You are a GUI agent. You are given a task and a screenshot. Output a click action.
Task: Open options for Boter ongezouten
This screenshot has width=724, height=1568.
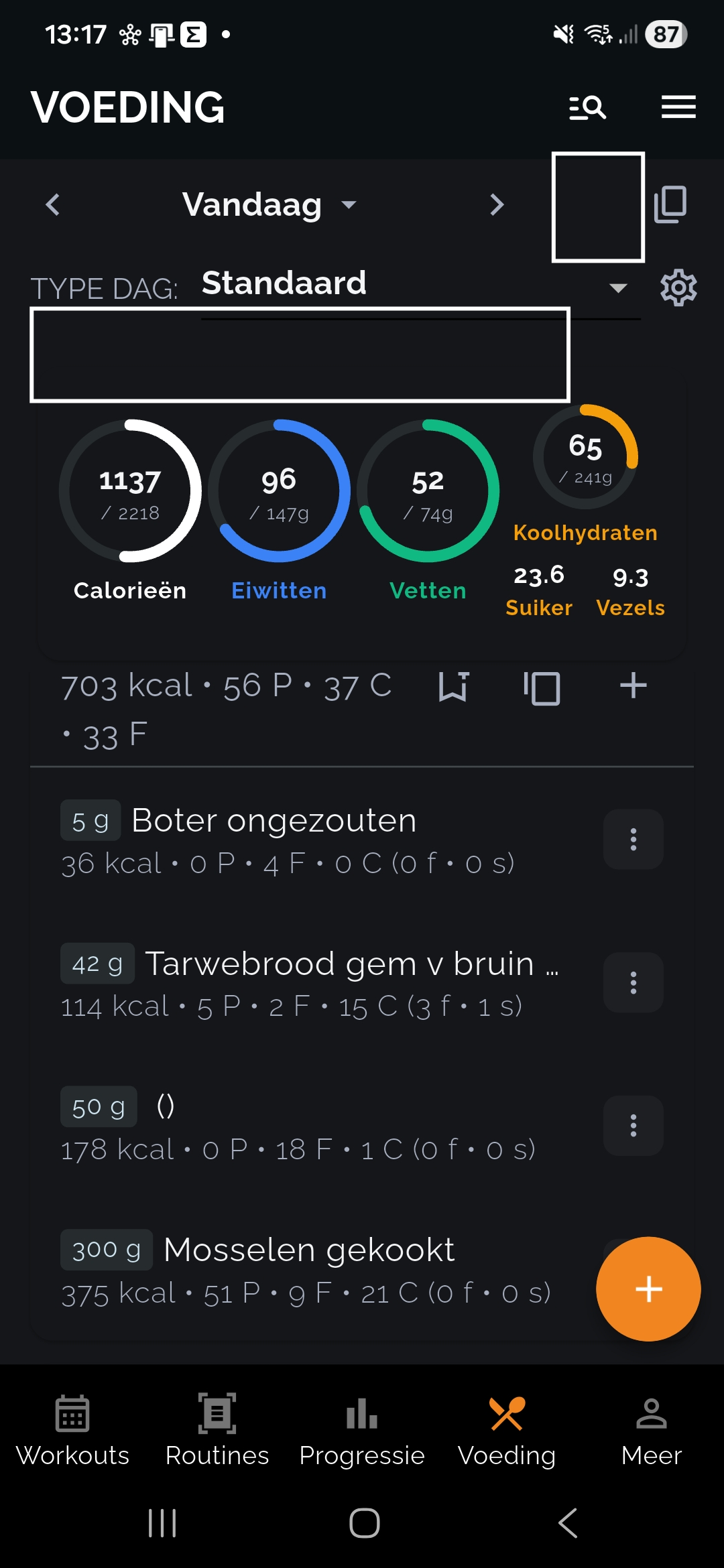(633, 840)
